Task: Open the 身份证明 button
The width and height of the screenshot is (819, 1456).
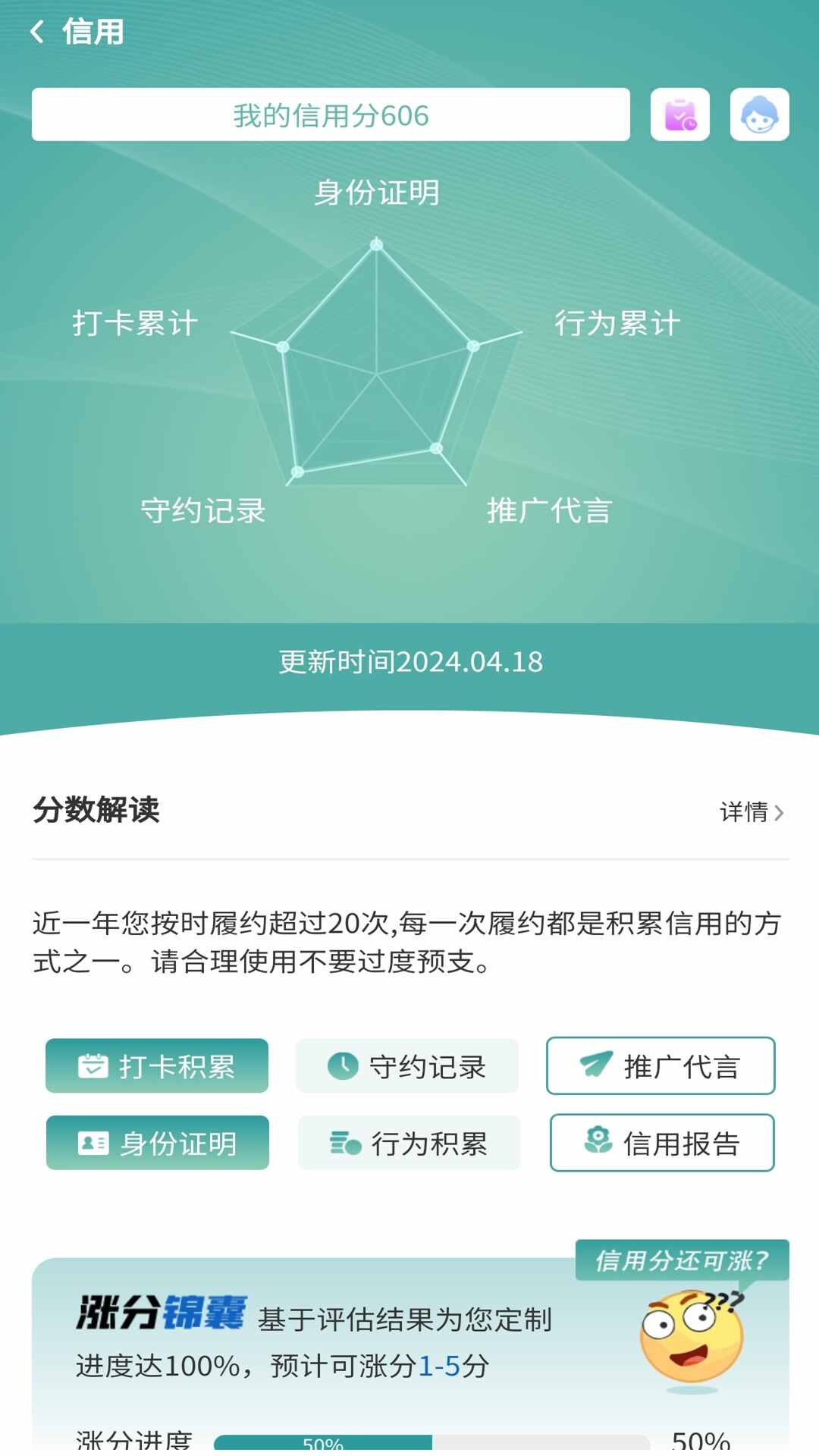Action: pyautogui.click(x=157, y=1143)
